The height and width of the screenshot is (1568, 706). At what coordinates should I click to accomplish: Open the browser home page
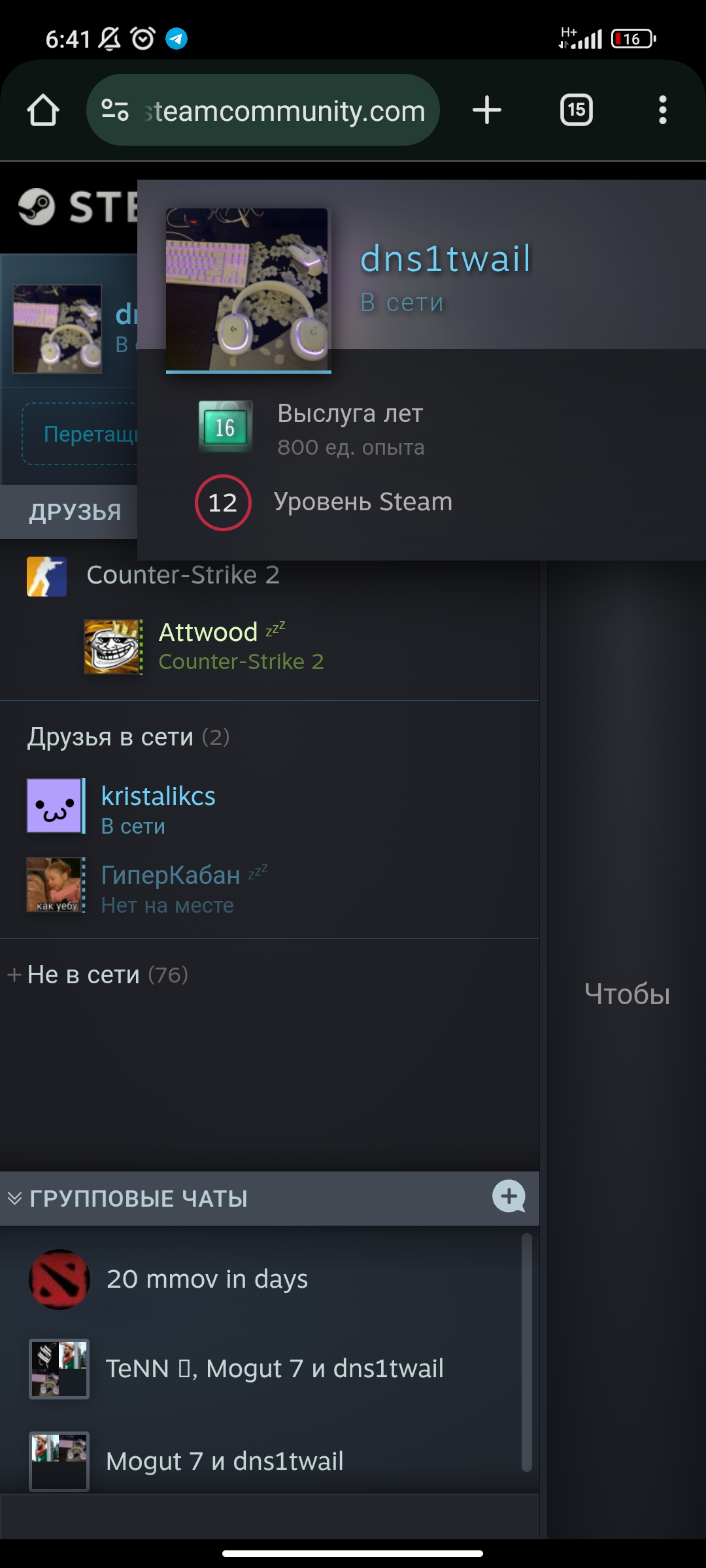[x=43, y=110]
